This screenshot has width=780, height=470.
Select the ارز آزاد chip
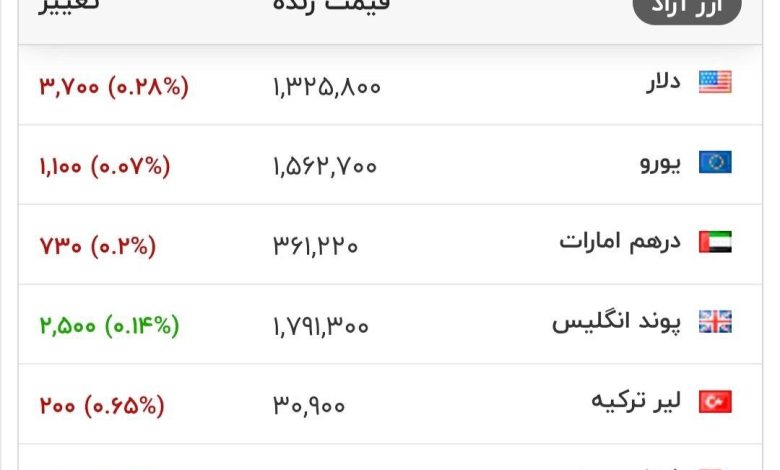coord(687,8)
